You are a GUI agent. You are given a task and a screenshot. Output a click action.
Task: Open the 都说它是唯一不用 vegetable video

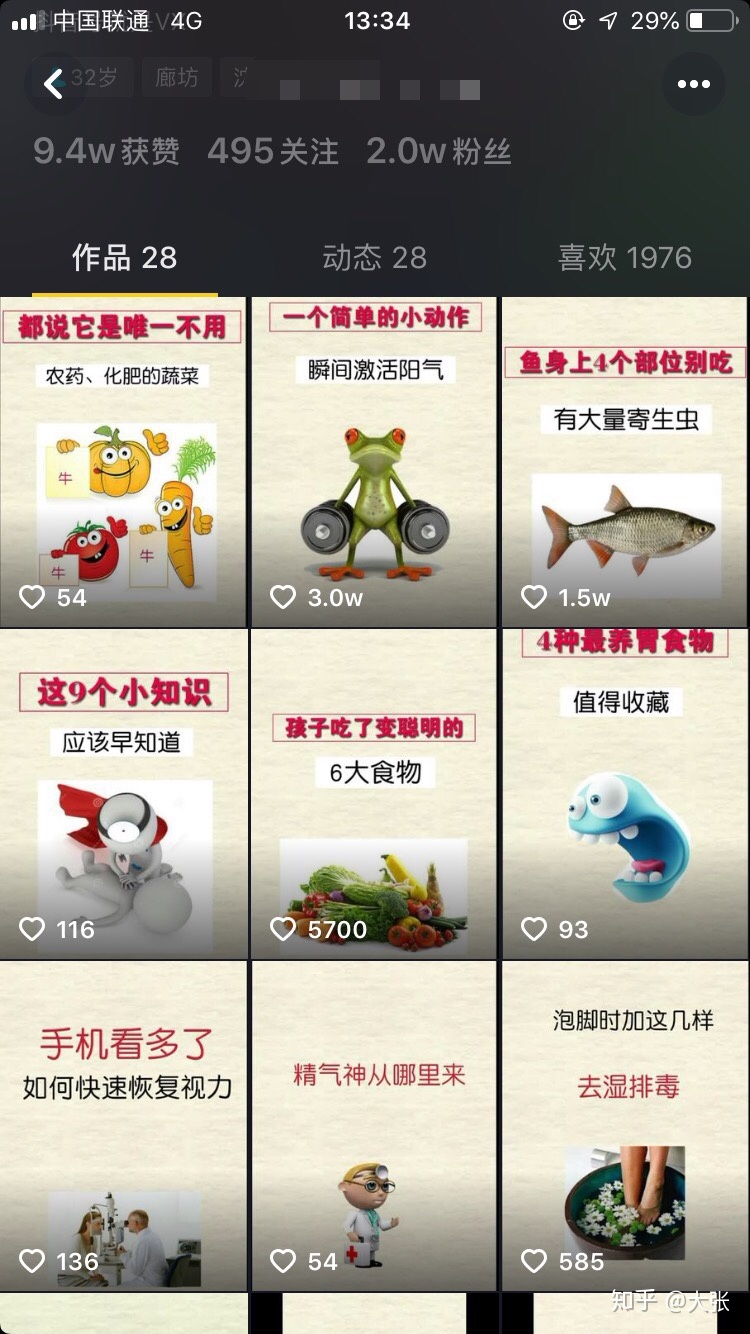[x=123, y=462]
